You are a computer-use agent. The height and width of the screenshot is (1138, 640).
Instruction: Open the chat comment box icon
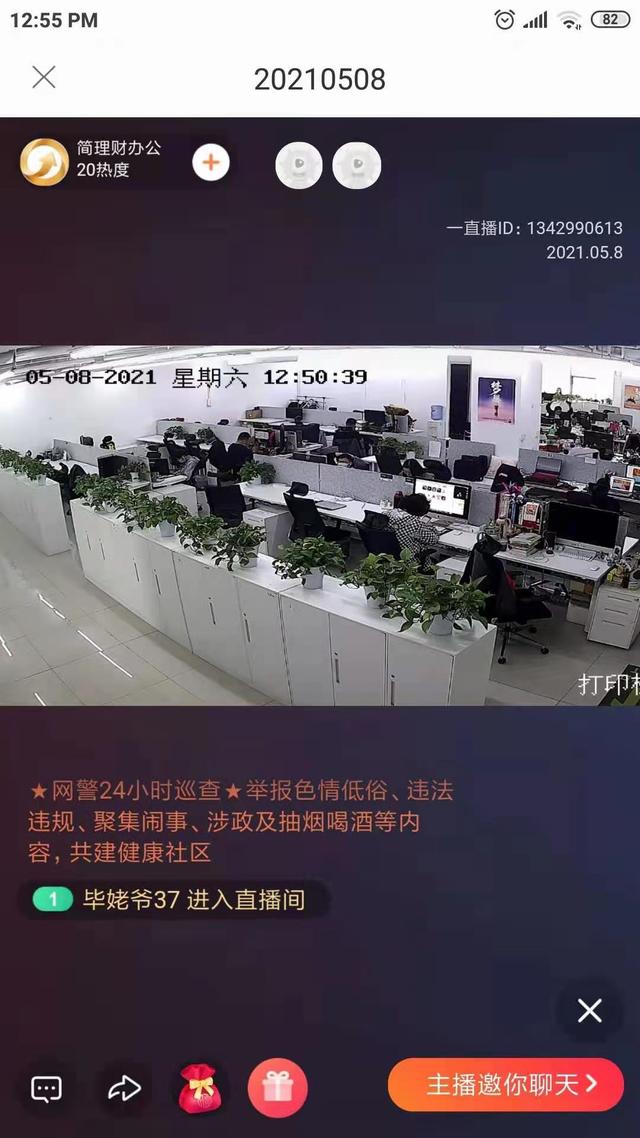click(46, 1089)
